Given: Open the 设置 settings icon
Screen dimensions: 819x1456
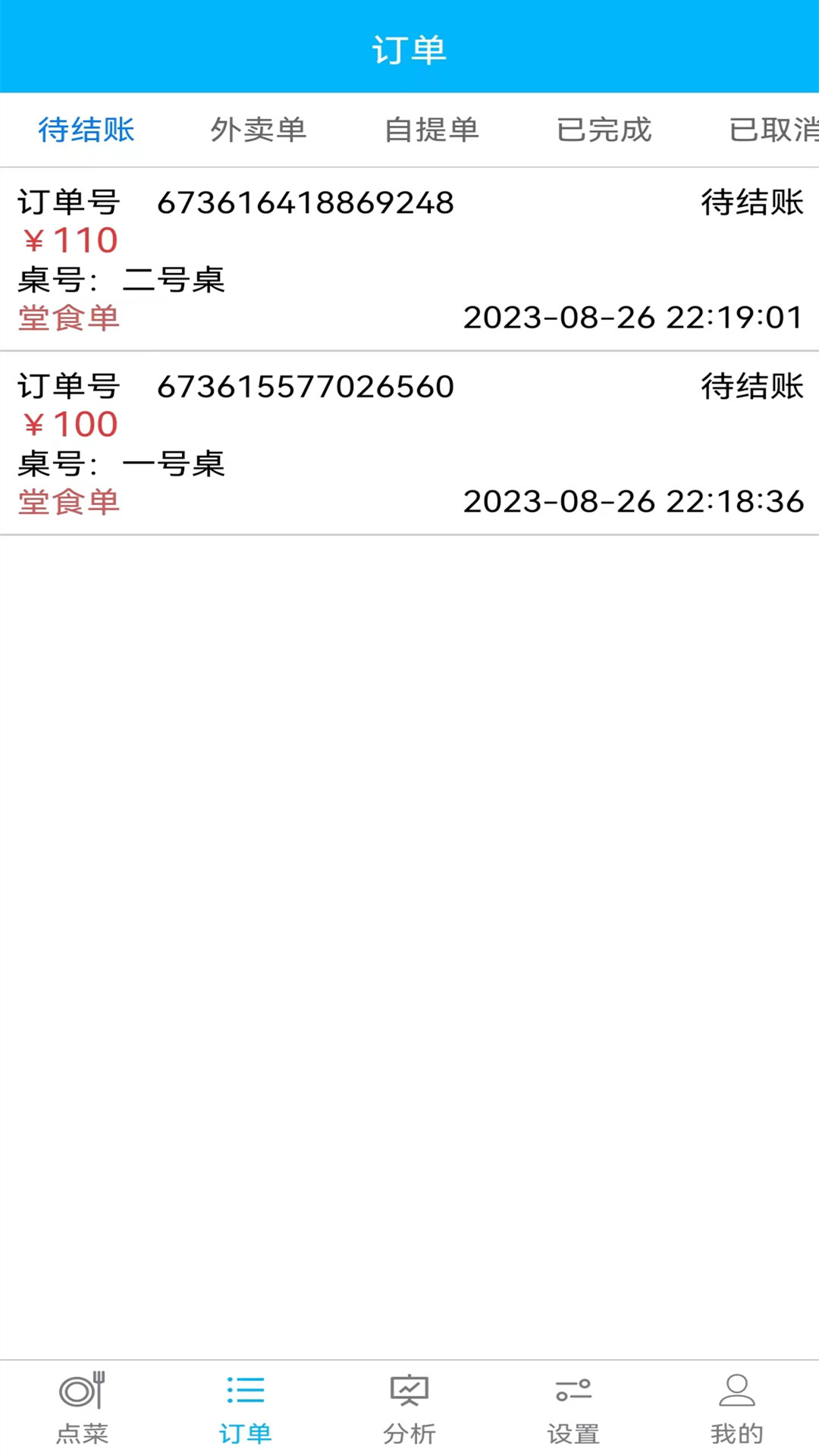Looking at the screenshot, I should pos(574,1407).
